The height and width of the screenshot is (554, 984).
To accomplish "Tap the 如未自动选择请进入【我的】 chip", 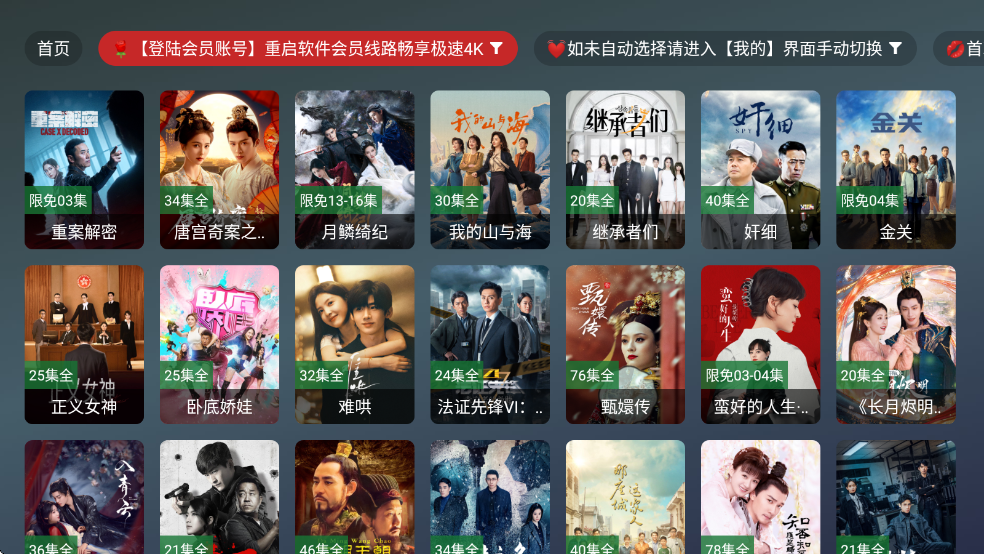I will point(724,48).
